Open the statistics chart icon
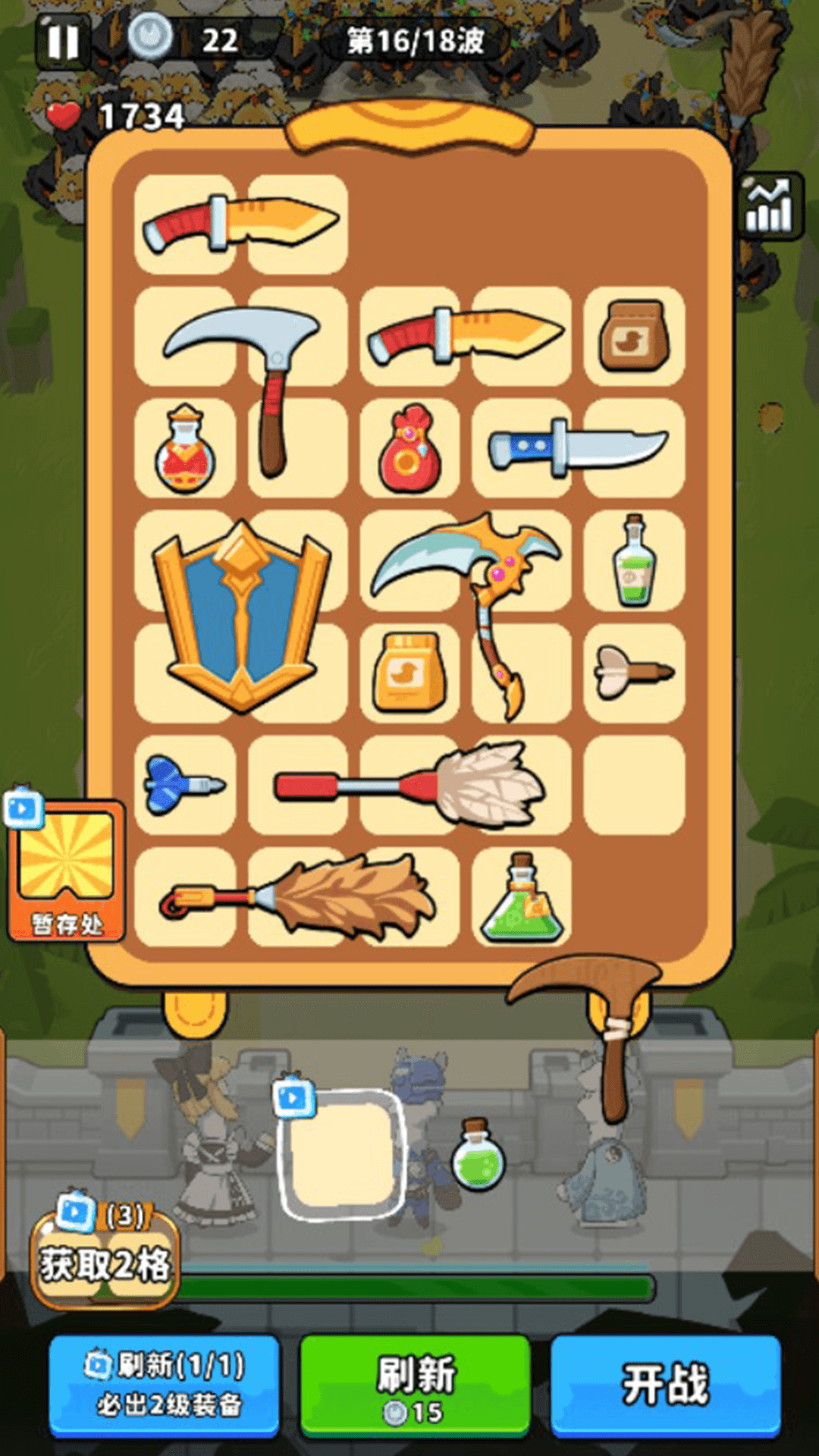 [770, 206]
